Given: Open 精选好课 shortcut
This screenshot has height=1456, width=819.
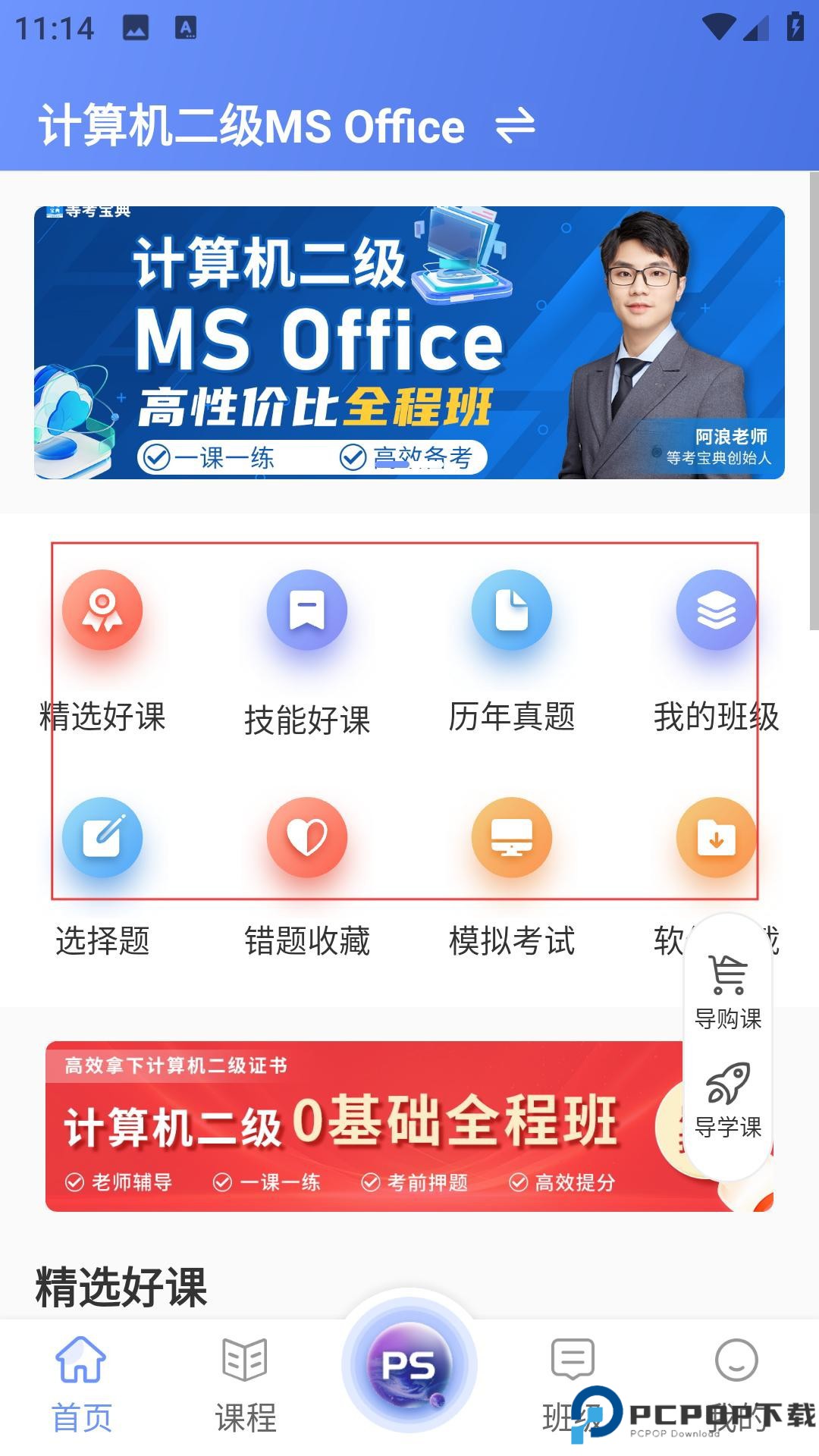Looking at the screenshot, I should [102, 610].
